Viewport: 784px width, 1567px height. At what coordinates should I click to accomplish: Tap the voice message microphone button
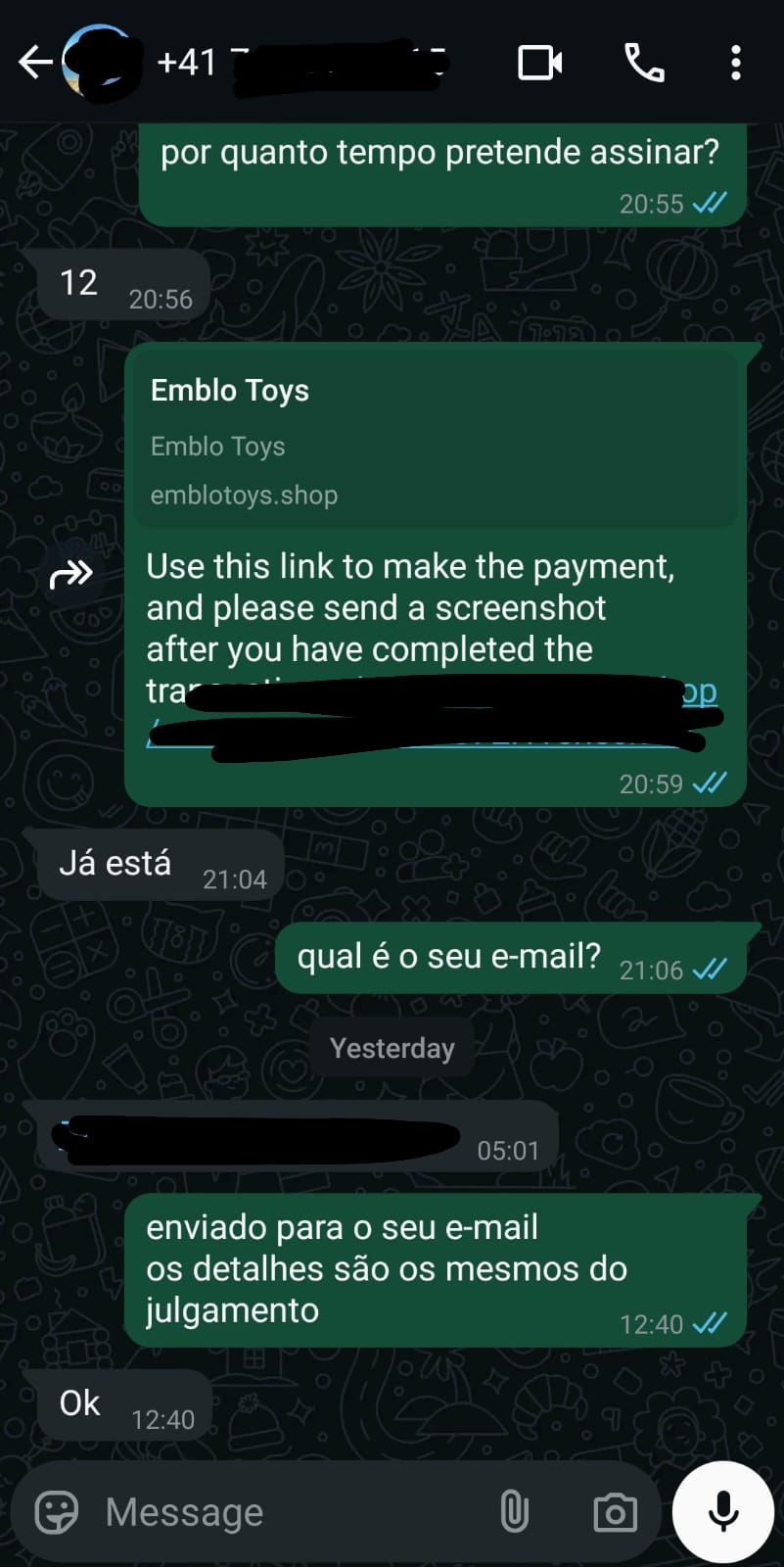click(x=723, y=1512)
